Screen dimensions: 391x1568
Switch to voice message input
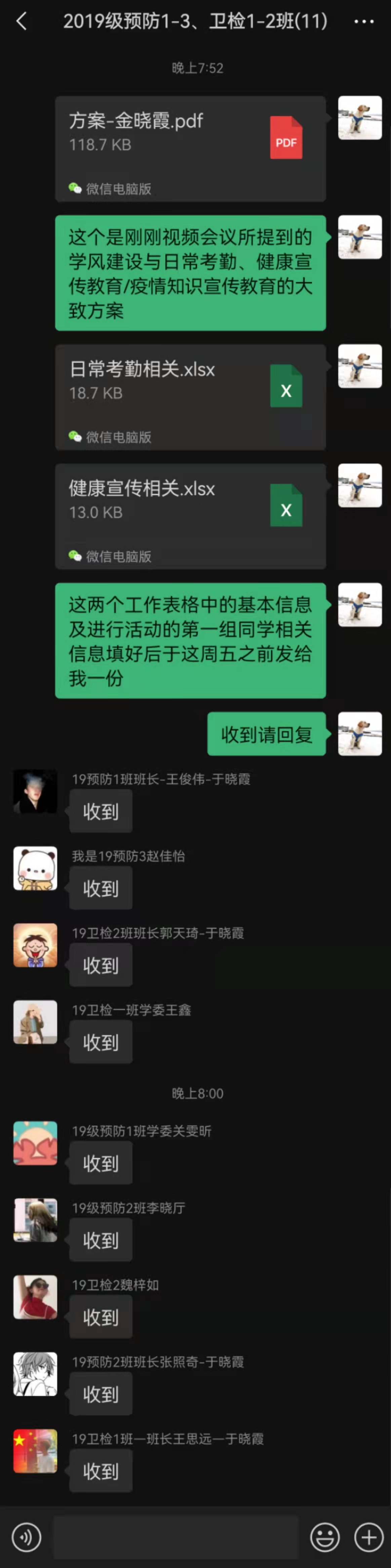click(26, 1537)
